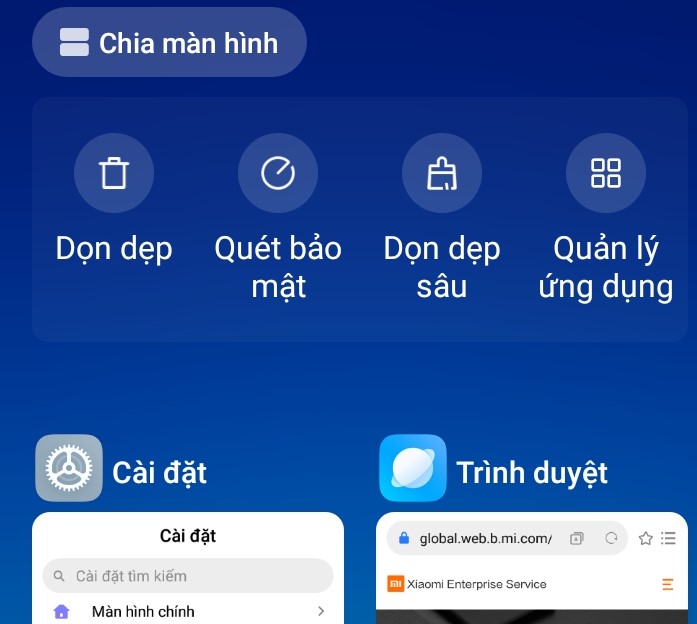Tap the Chia màn hình split-screen button
The width and height of the screenshot is (697, 624).
click(x=169, y=43)
